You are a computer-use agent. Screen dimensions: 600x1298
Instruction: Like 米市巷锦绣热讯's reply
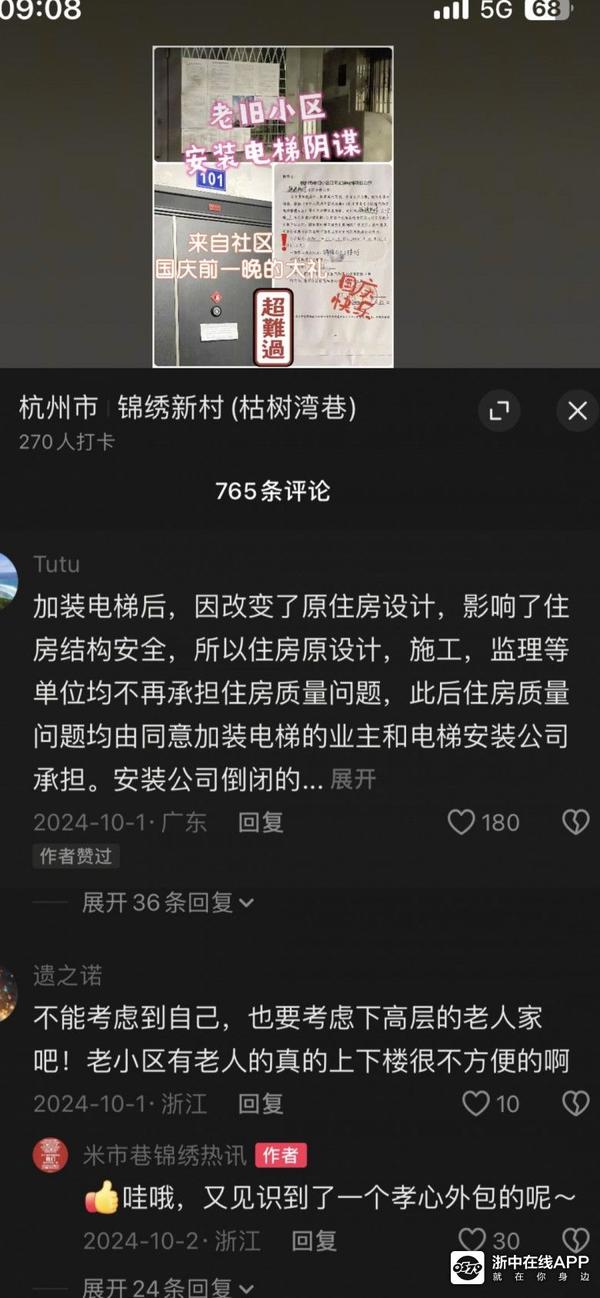(473, 1241)
